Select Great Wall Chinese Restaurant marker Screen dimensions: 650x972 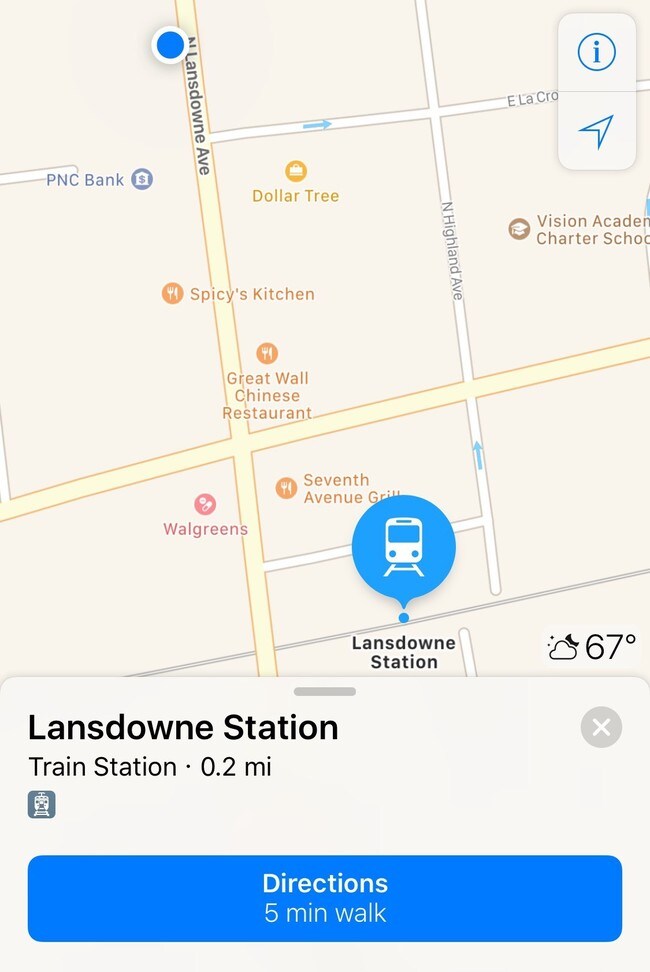coord(267,353)
